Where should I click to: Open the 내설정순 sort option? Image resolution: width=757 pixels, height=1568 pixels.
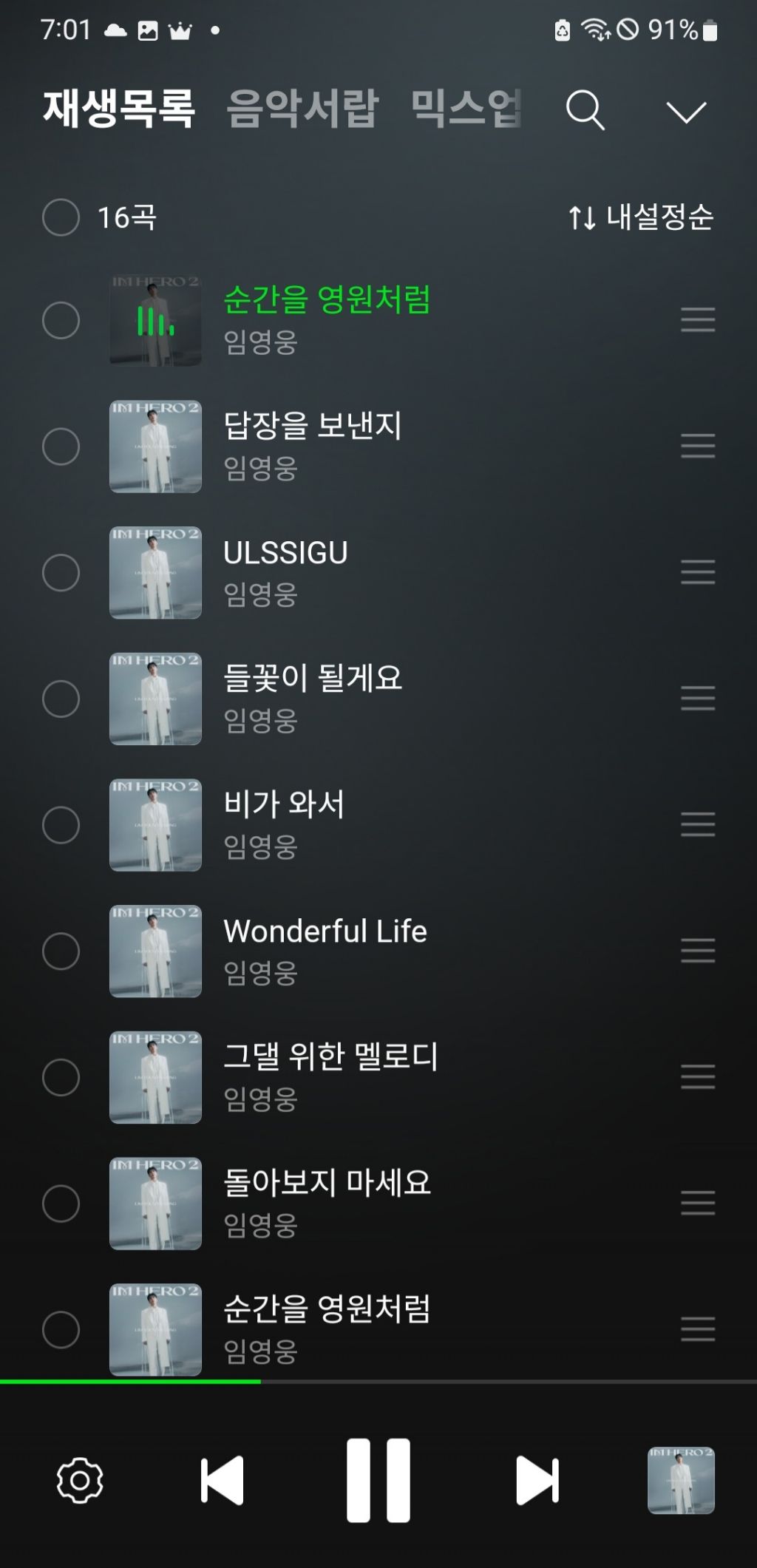(x=641, y=217)
